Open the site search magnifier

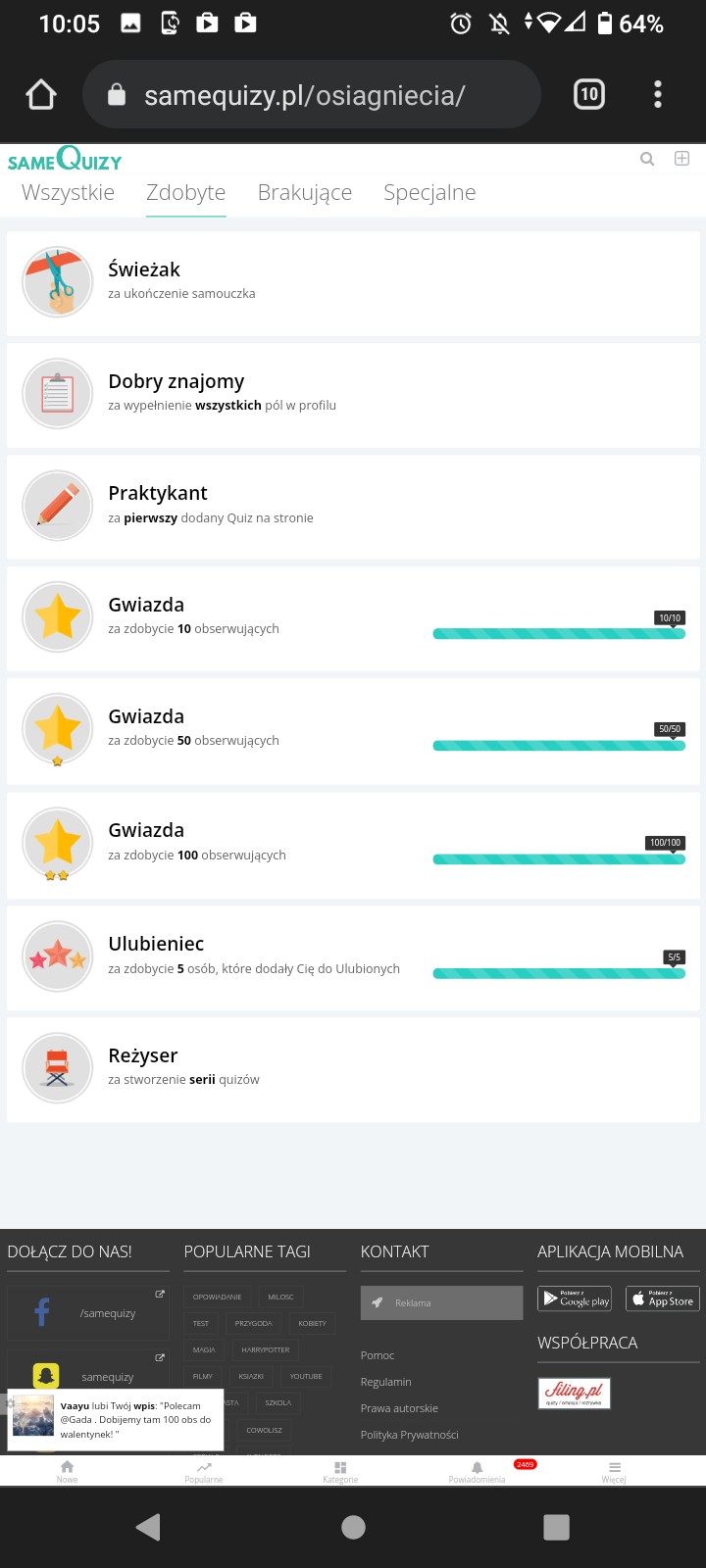tap(647, 159)
